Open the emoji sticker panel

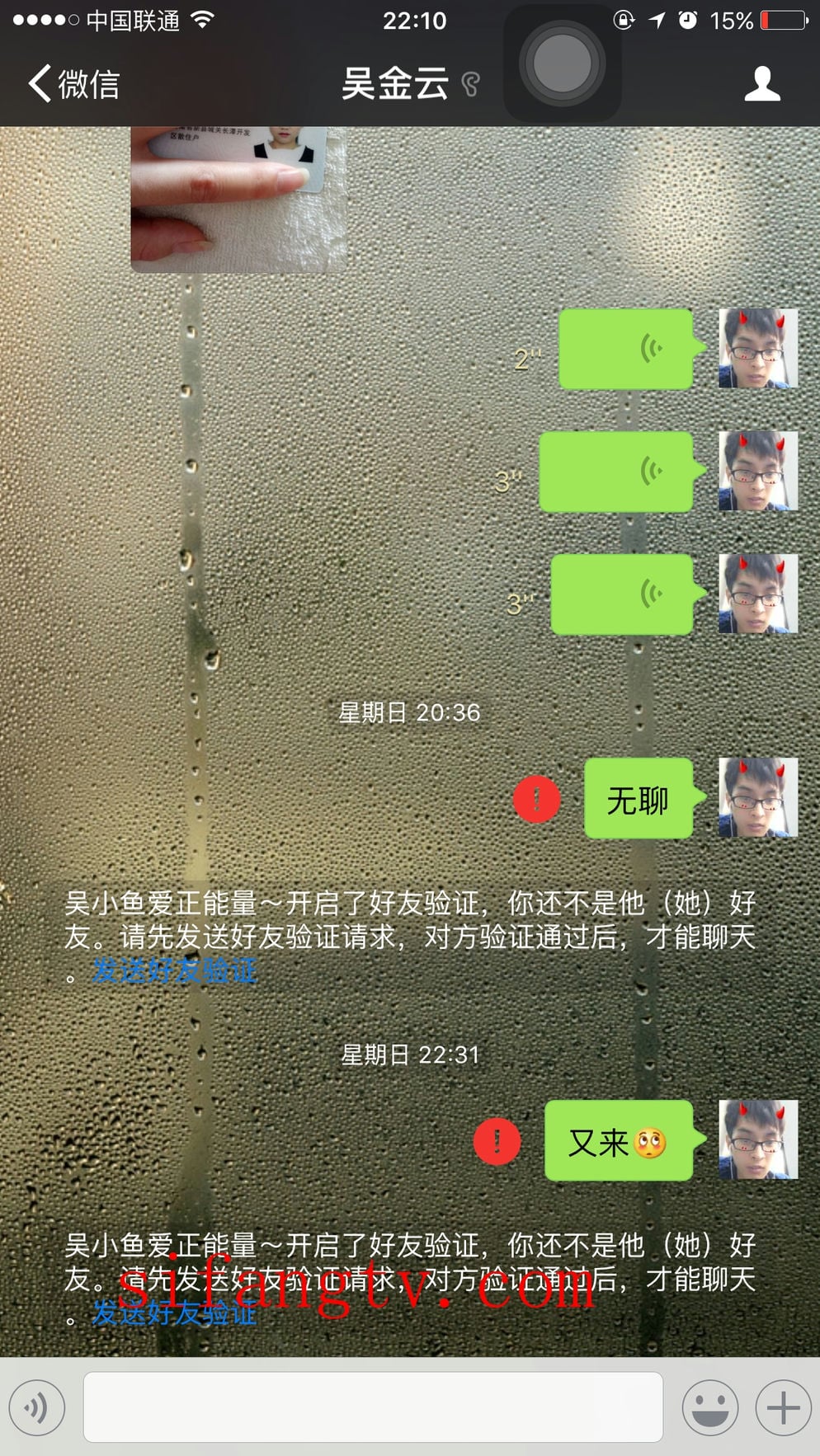pos(709,1407)
